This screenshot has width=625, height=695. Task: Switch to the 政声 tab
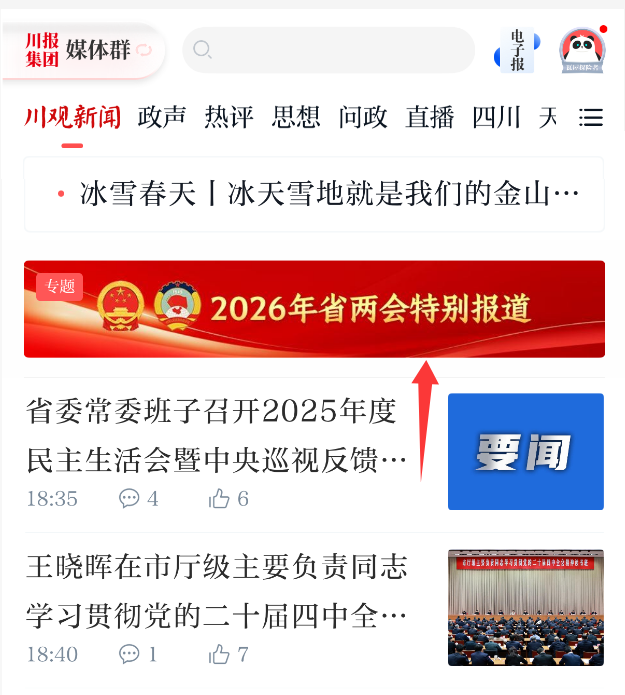(x=162, y=117)
